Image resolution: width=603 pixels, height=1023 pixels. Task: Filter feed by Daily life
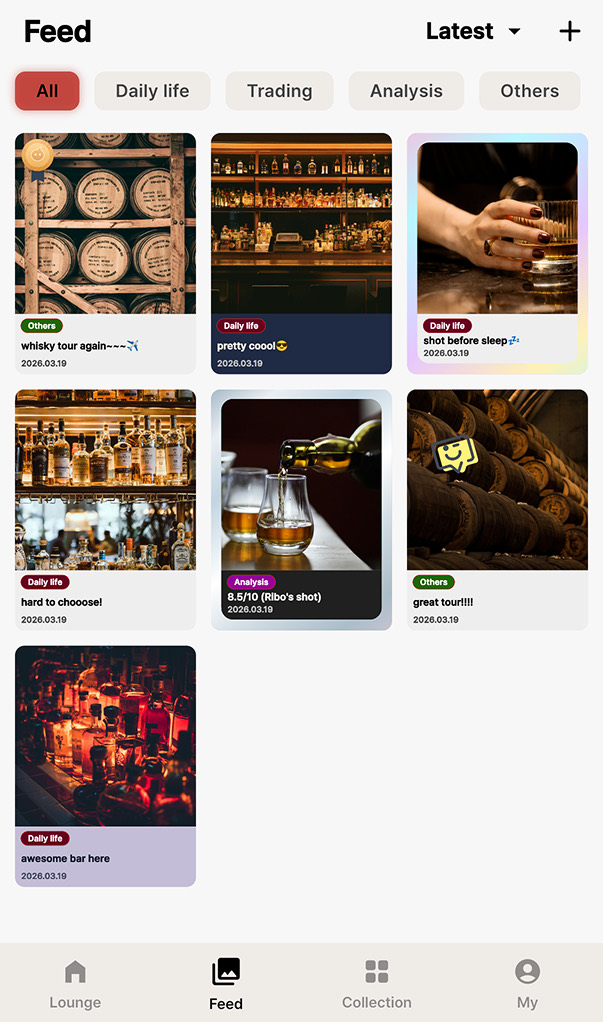tap(152, 91)
